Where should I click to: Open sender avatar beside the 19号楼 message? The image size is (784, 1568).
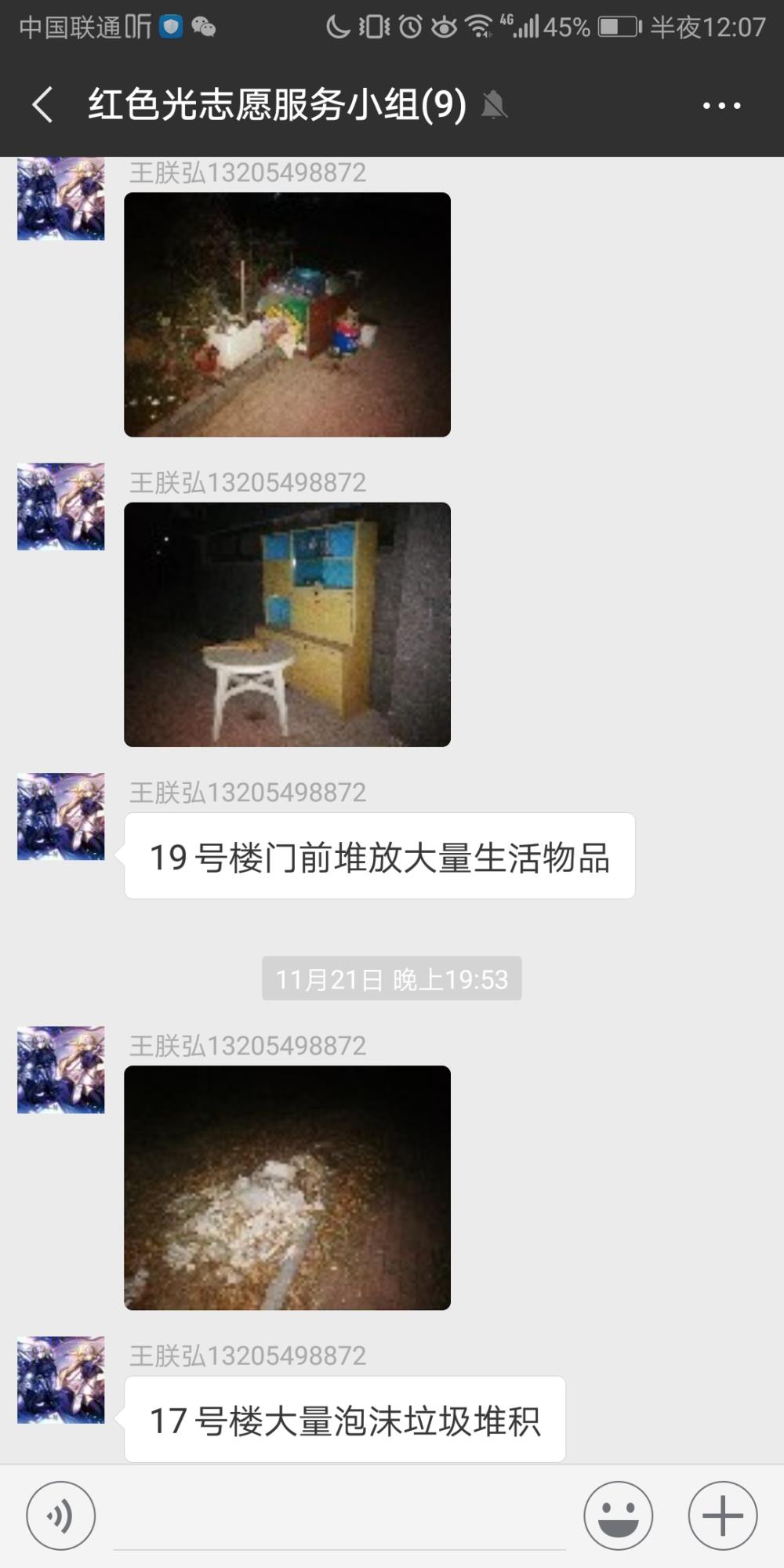click(x=61, y=816)
